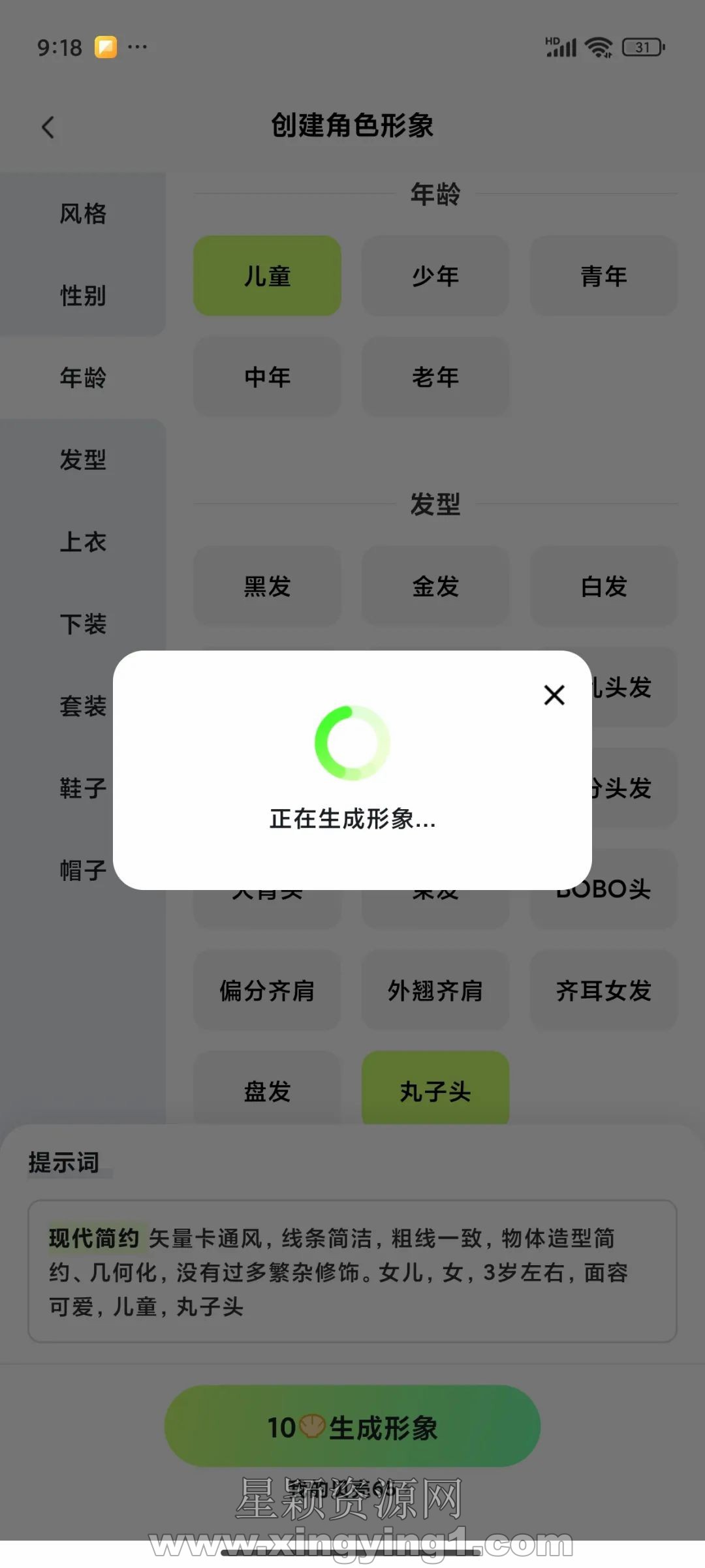
Task: Select 白发 hairstyle
Action: pyautogui.click(x=603, y=586)
